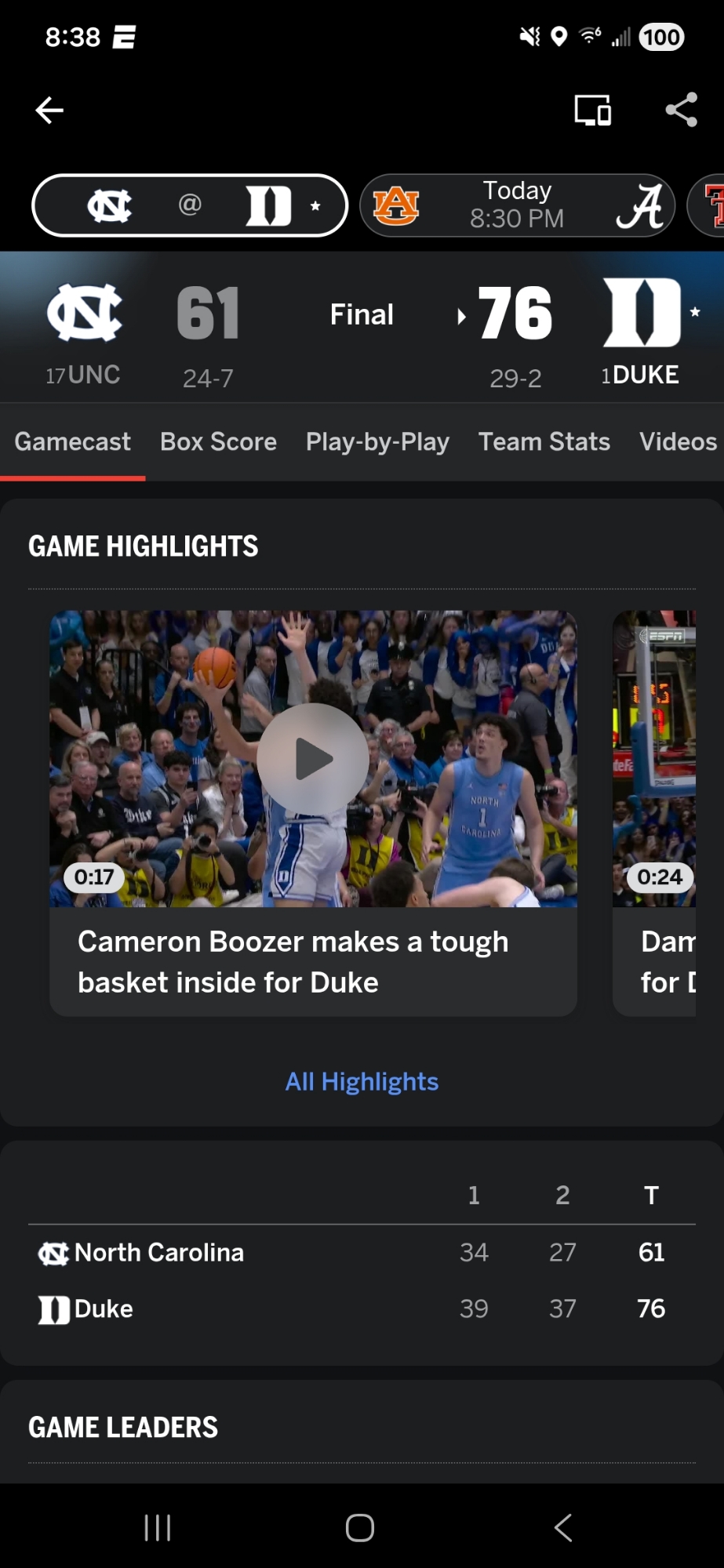
Task: Tap the system home button
Action: coord(360,1527)
